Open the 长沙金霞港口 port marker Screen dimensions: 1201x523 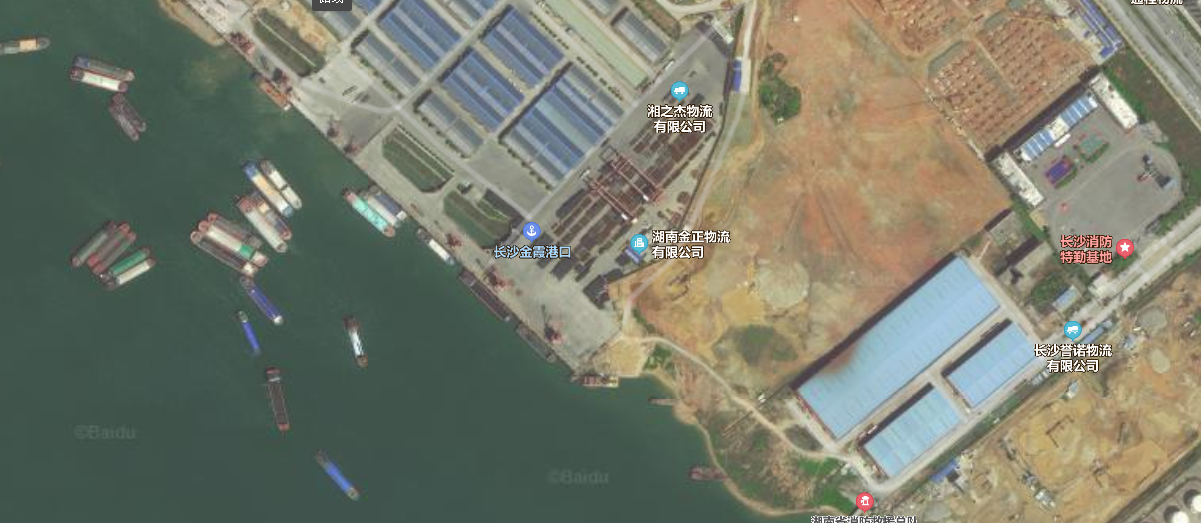[x=532, y=231]
